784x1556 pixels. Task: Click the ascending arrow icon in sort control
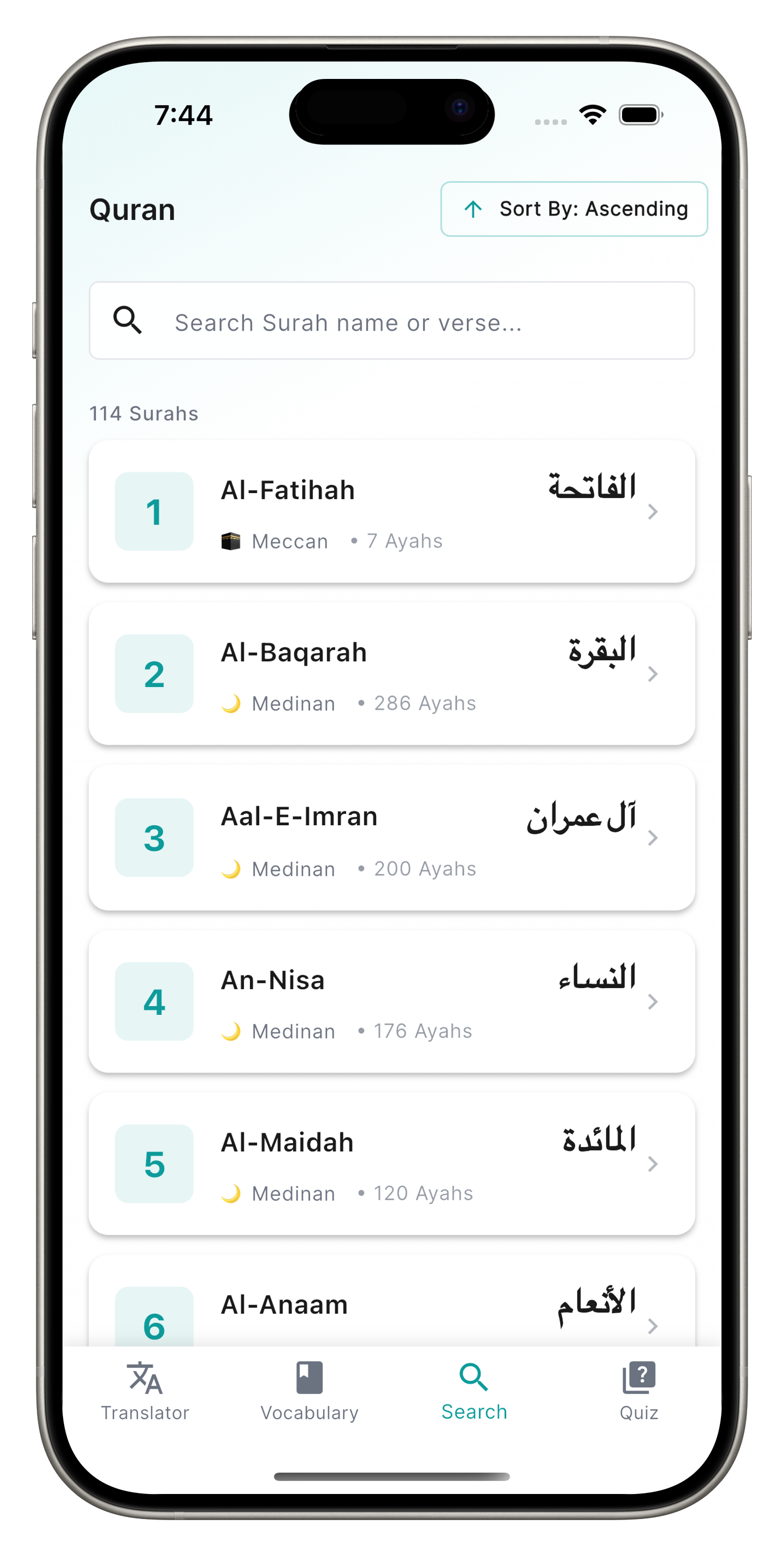[x=473, y=209]
